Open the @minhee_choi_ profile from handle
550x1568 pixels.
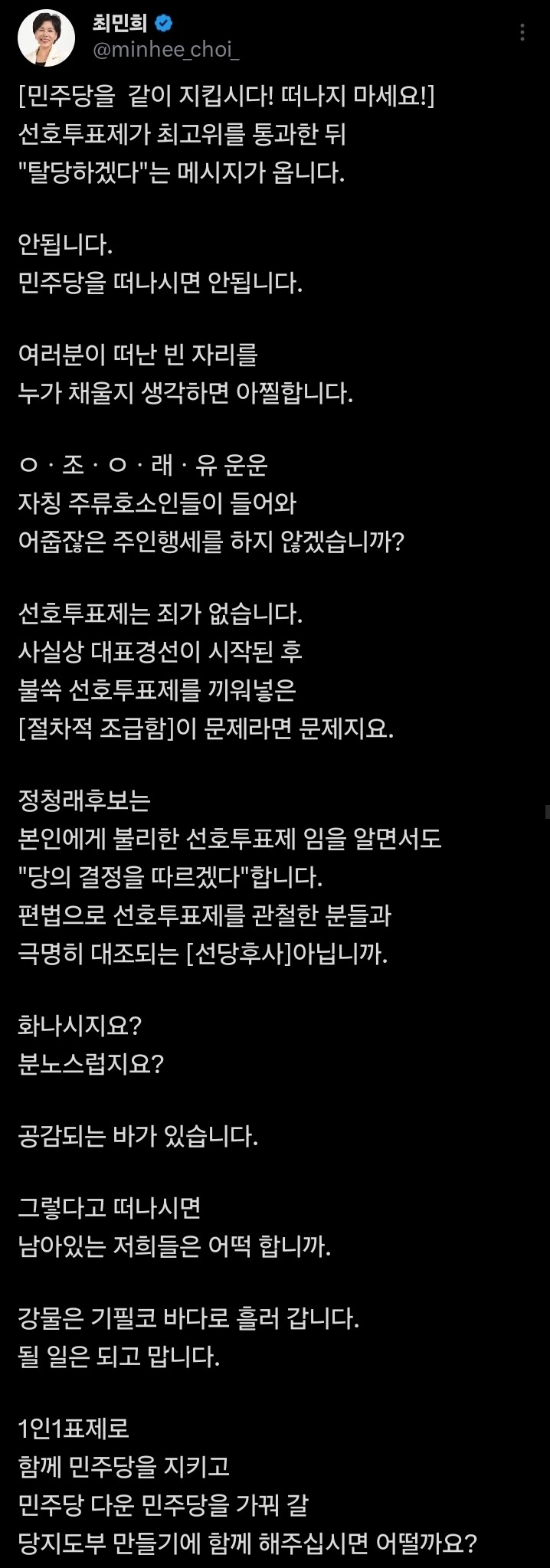tap(165, 50)
